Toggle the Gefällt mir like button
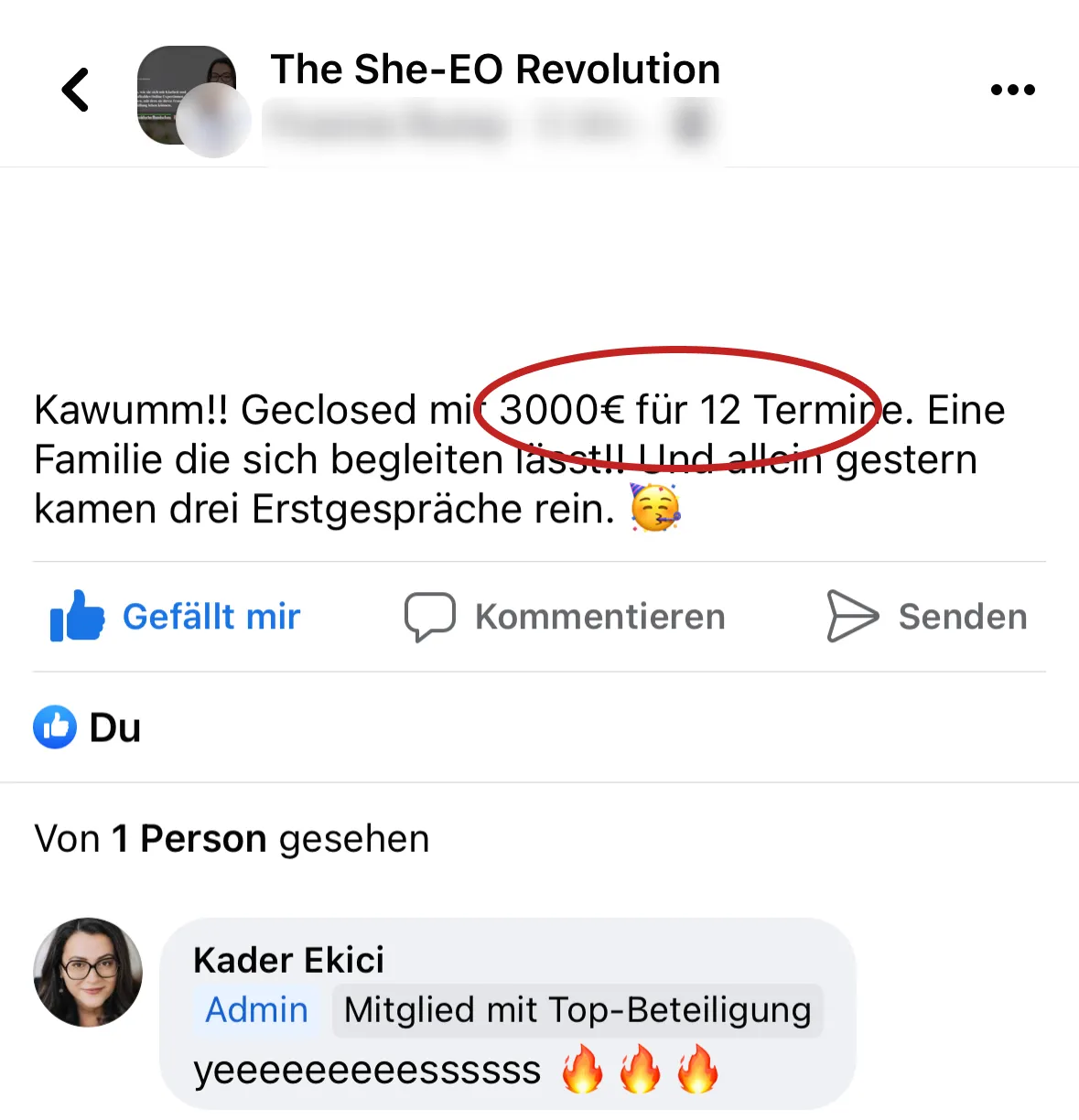Viewport: 1079px width, 1120px height. pyautogui.click(x=176, y=617)
